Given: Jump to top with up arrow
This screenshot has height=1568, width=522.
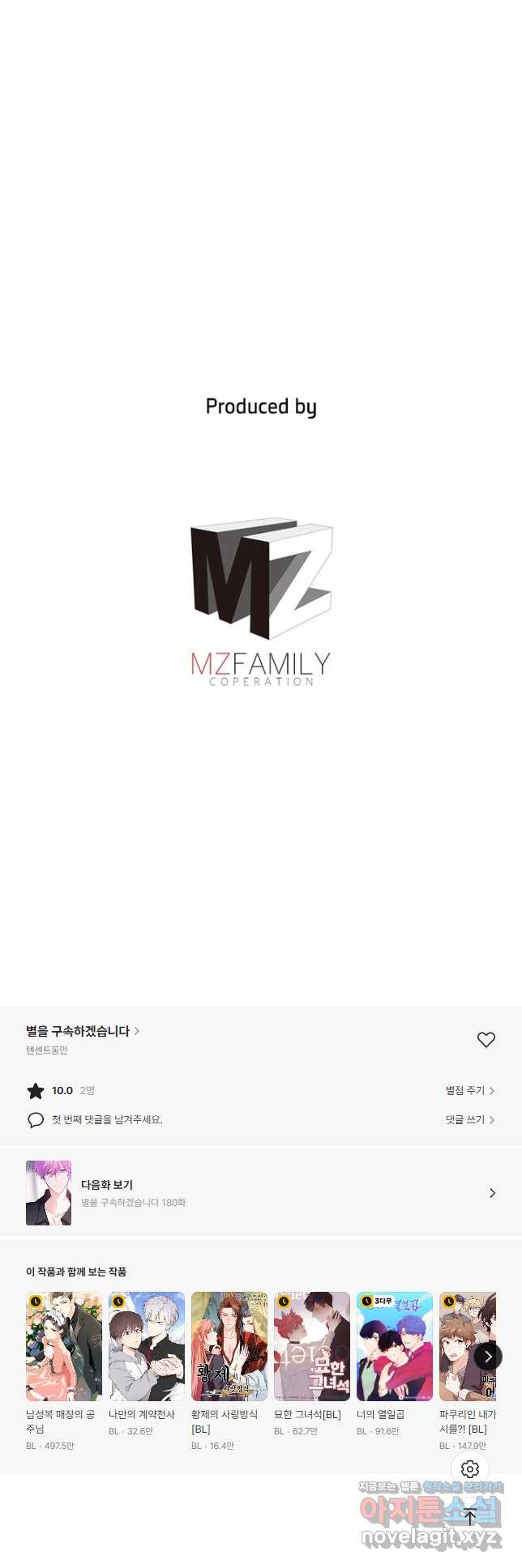Looking at the screenshot, I should 470,1516.
